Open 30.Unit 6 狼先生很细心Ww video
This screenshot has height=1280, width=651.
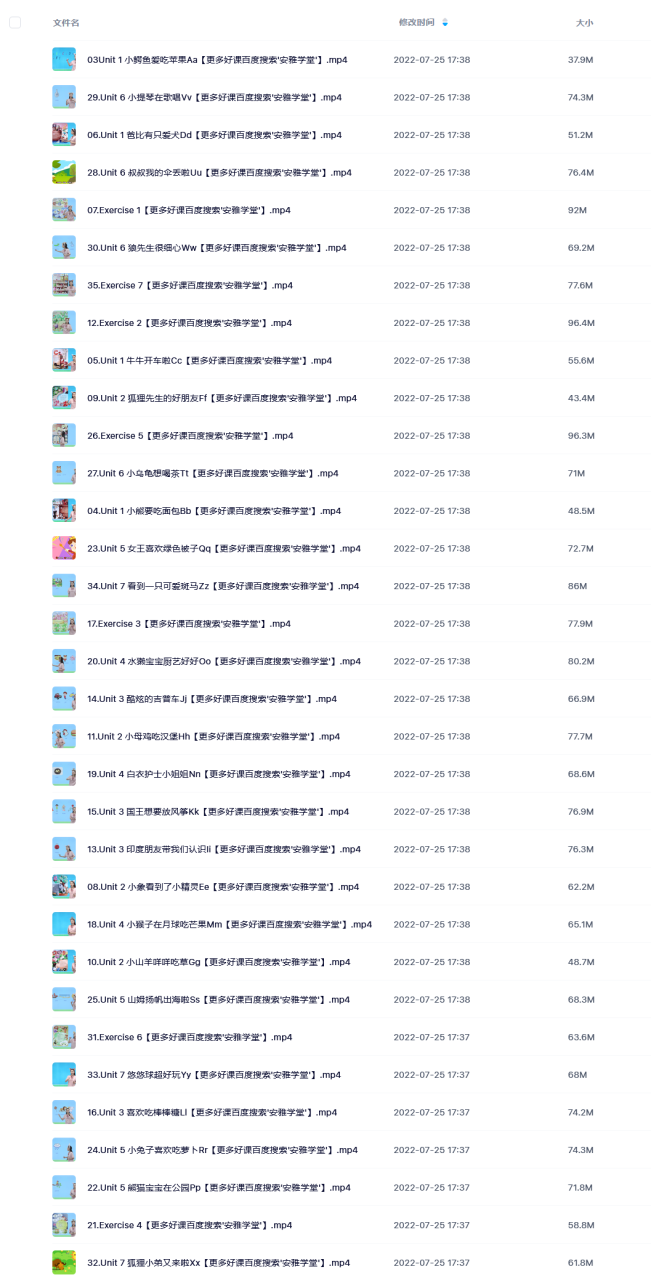[217, 248]
